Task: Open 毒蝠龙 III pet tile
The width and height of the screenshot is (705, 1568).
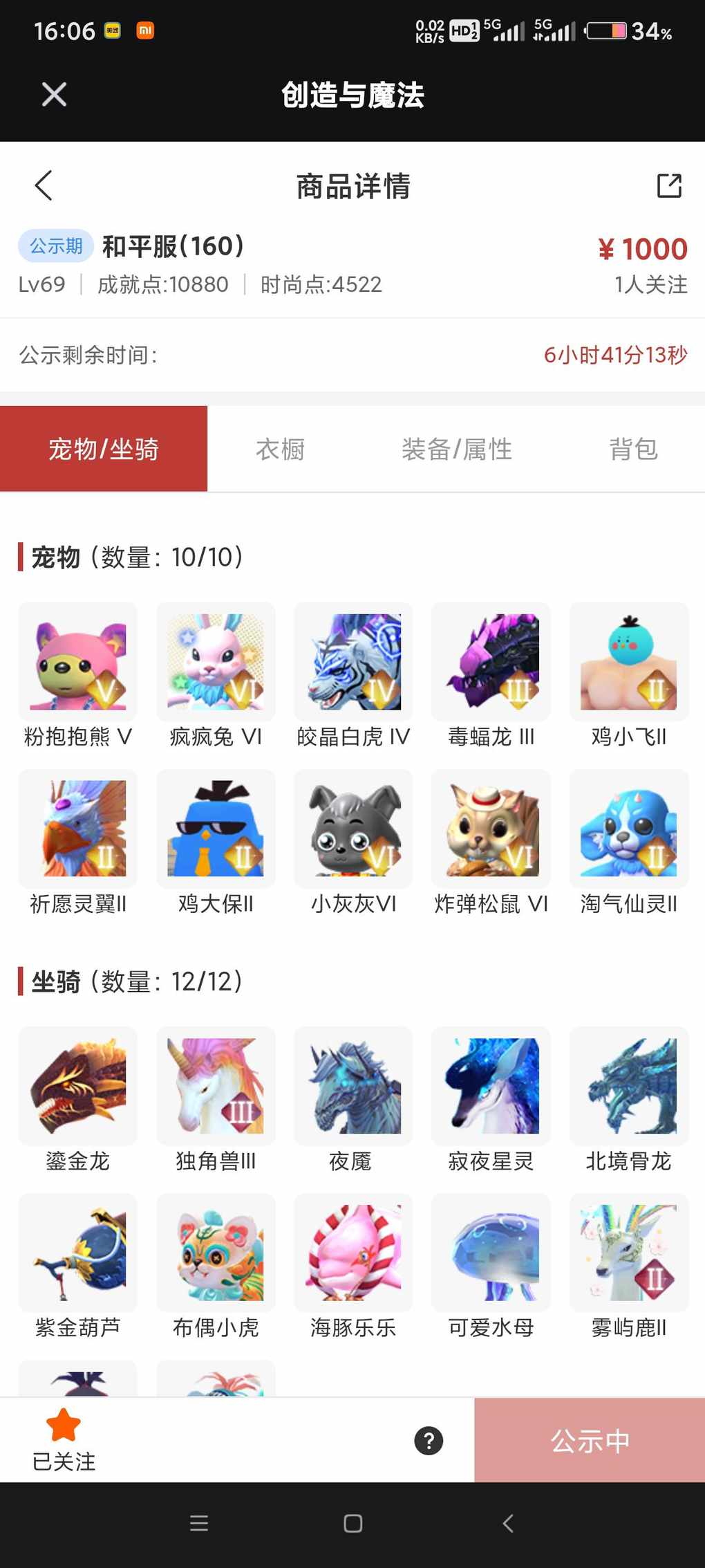Action: click(x=491, y=662)
